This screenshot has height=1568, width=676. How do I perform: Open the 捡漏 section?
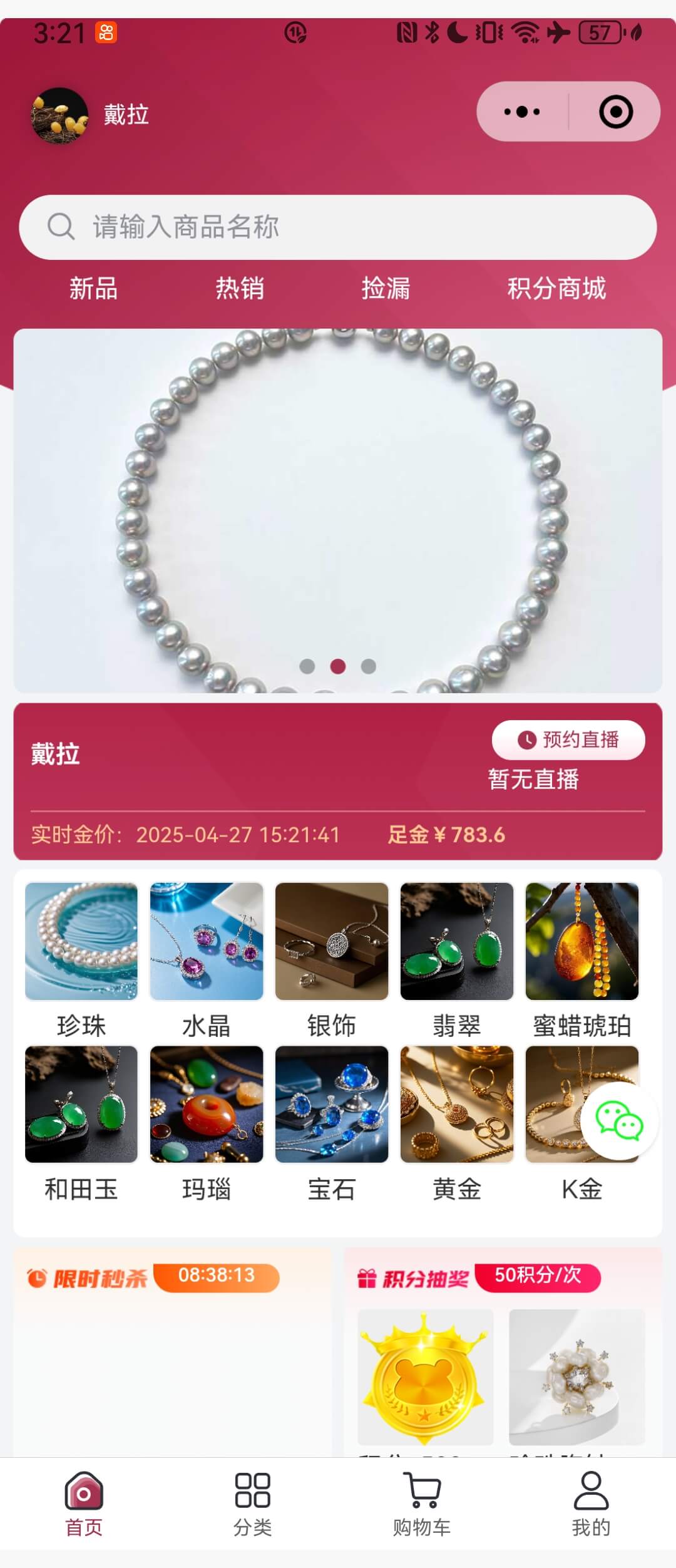[386, 289]
